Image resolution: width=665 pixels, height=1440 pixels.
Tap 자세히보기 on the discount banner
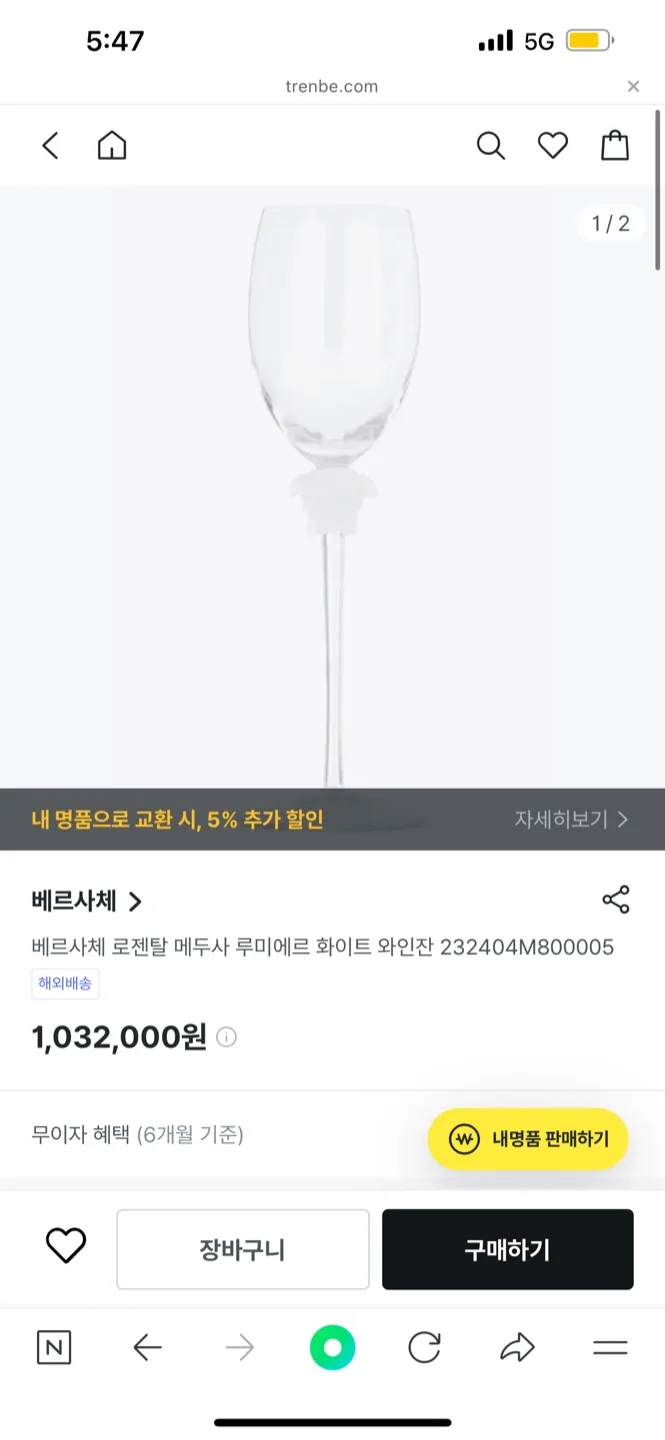tap(571, 819)
